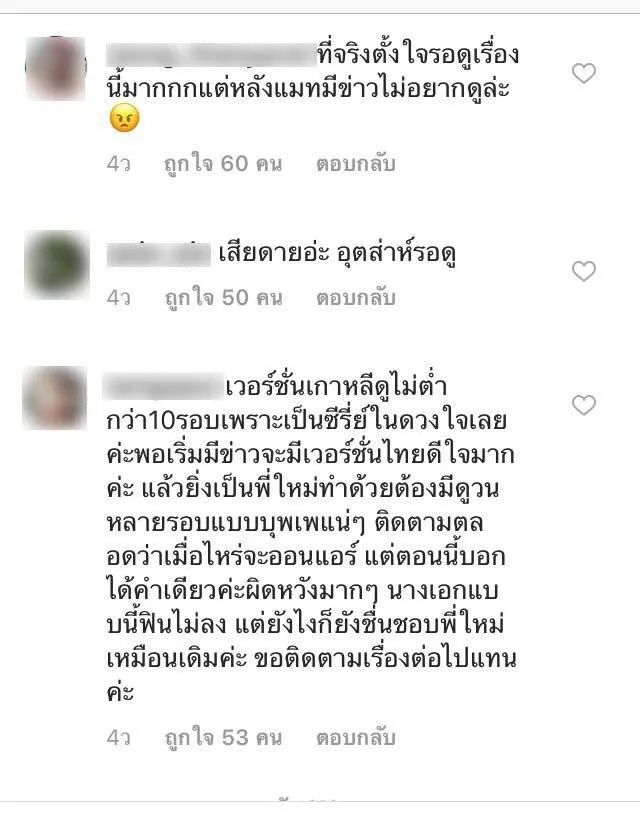Screen dimensions: 640x825
Task: Reply to the comment with 60 likes
Action: (356, 164)
